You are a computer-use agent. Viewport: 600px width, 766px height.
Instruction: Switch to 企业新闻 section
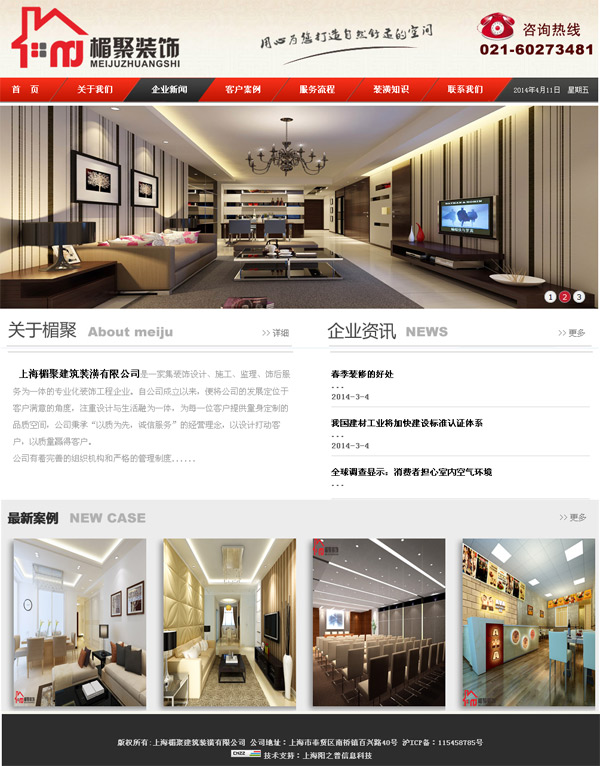pyautogui.click(x=169, y=90)
